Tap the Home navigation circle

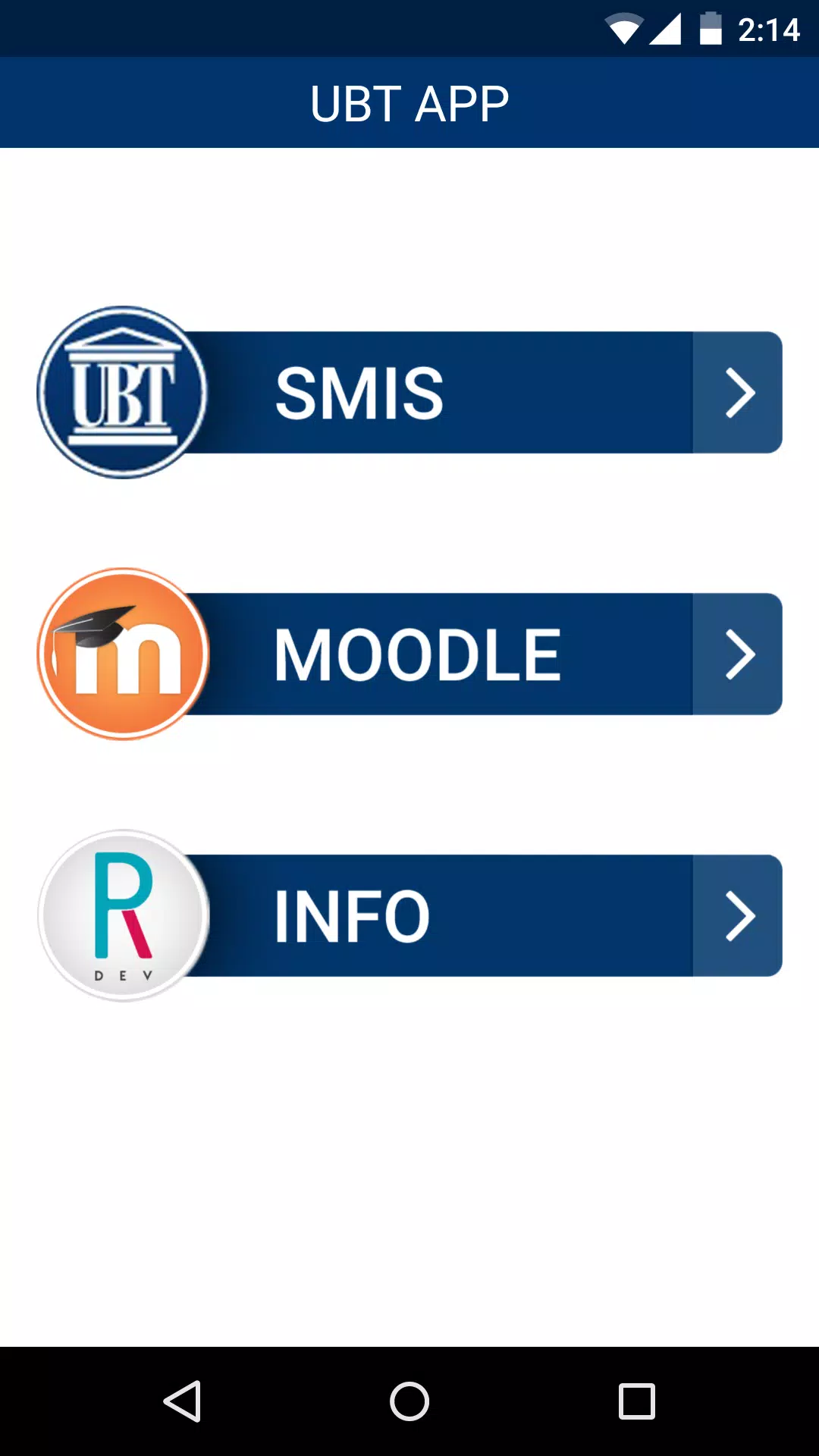click(409, 1399)
